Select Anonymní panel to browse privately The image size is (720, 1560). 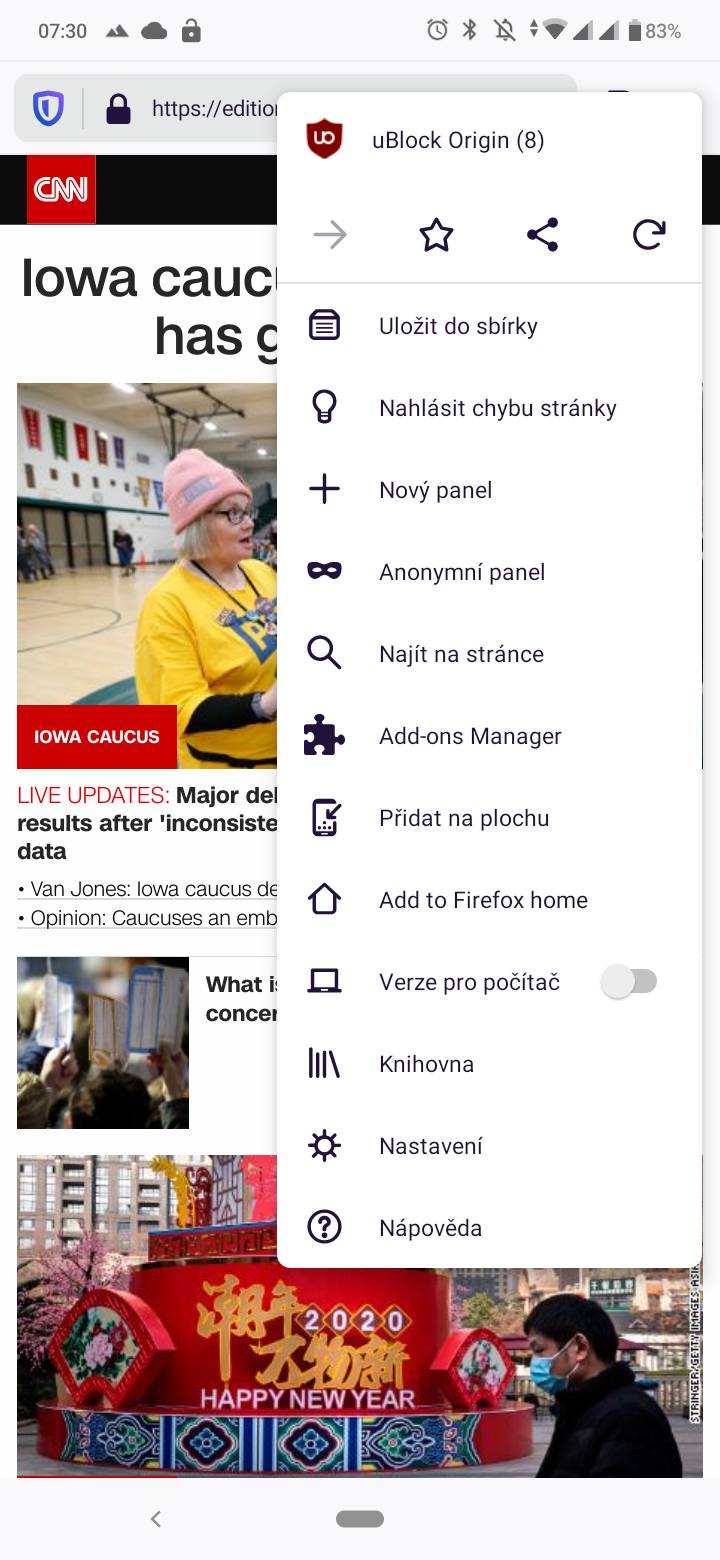pyautogui.click(x=462, y=571)
